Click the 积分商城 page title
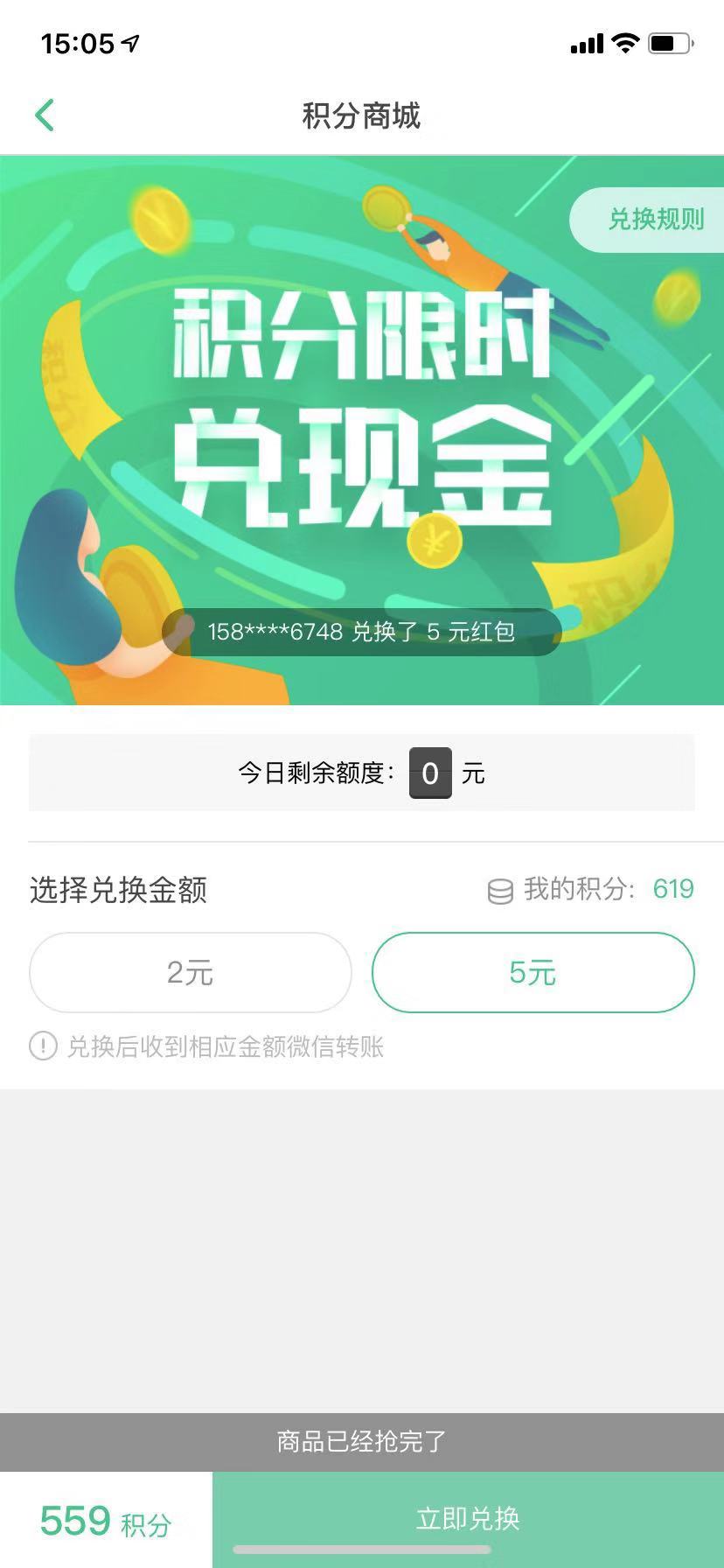724x1568 pixels. point(362,116)
